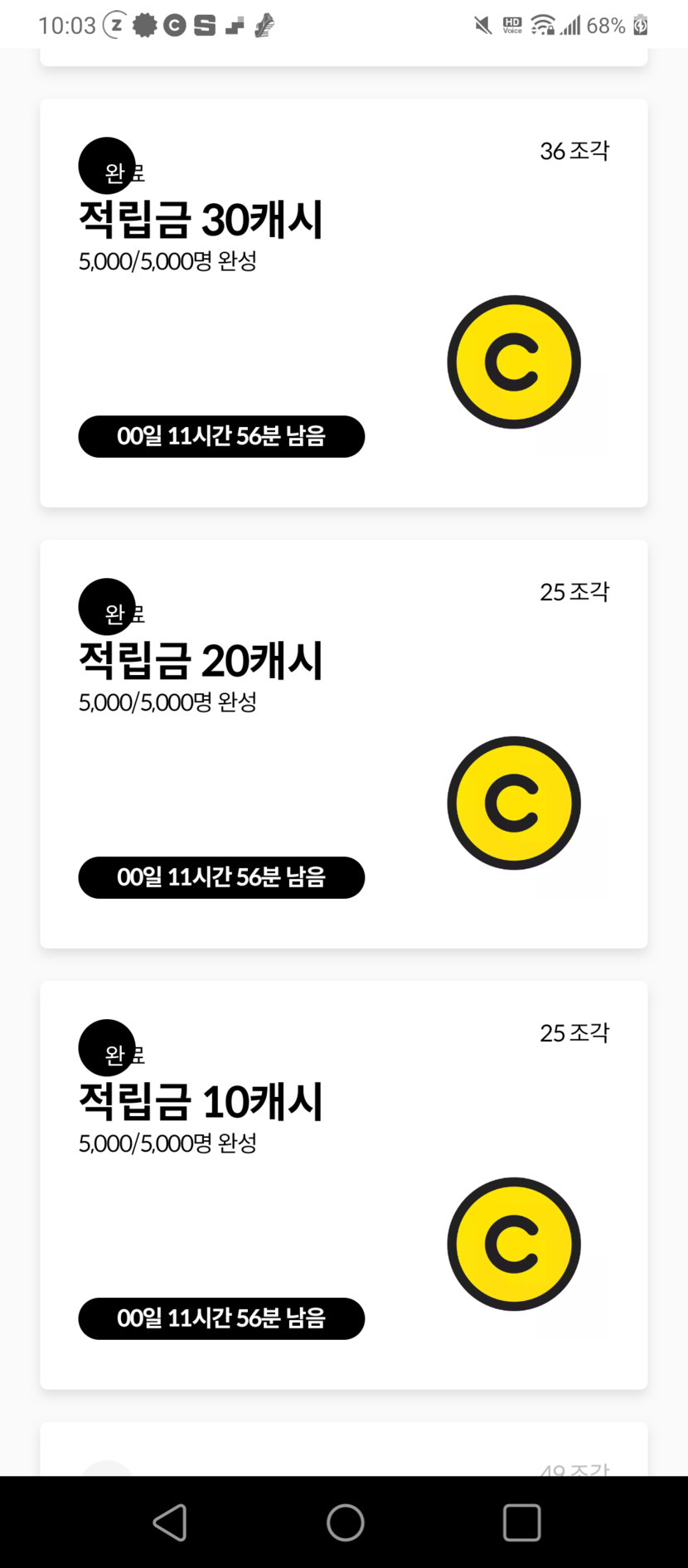The width and height of the screenshot is (688, 1568).
Task: Select the 적립금 10캐시 reward card
Action: tap(343, 1185)
